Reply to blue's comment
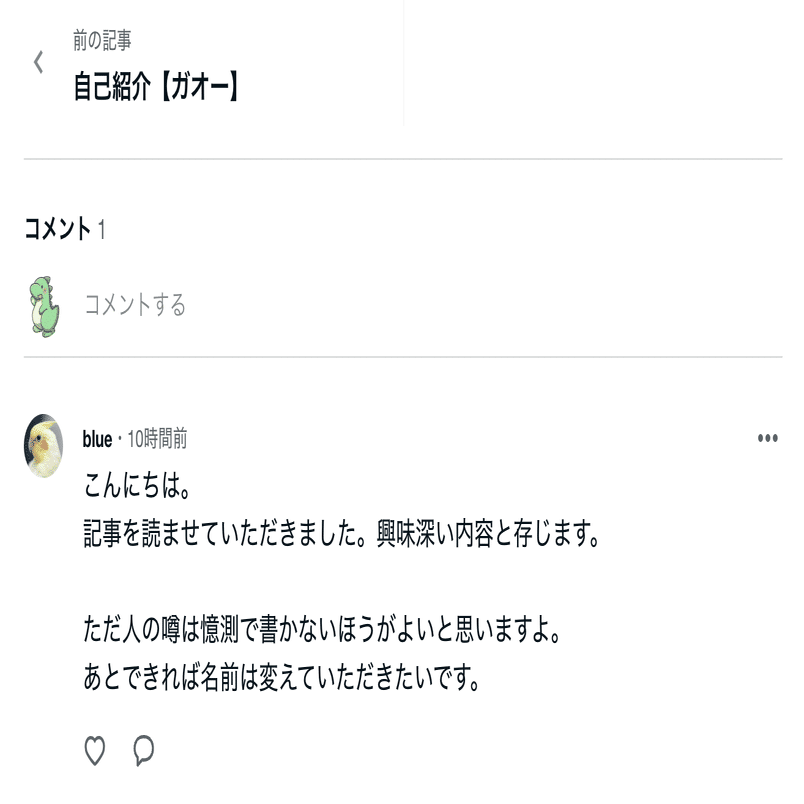This screenshot has height=804, width=804. (144, 750)
